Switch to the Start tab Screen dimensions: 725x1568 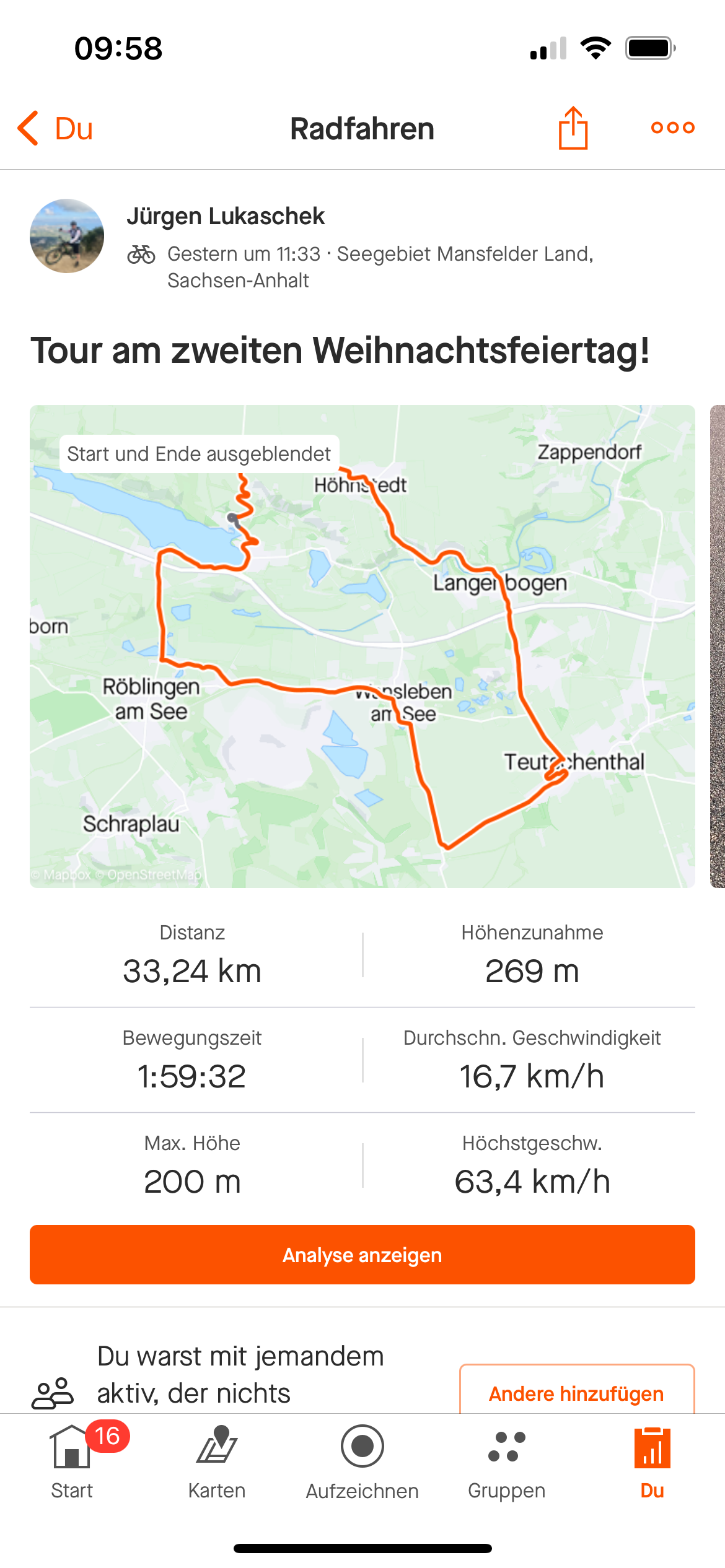72,1461
